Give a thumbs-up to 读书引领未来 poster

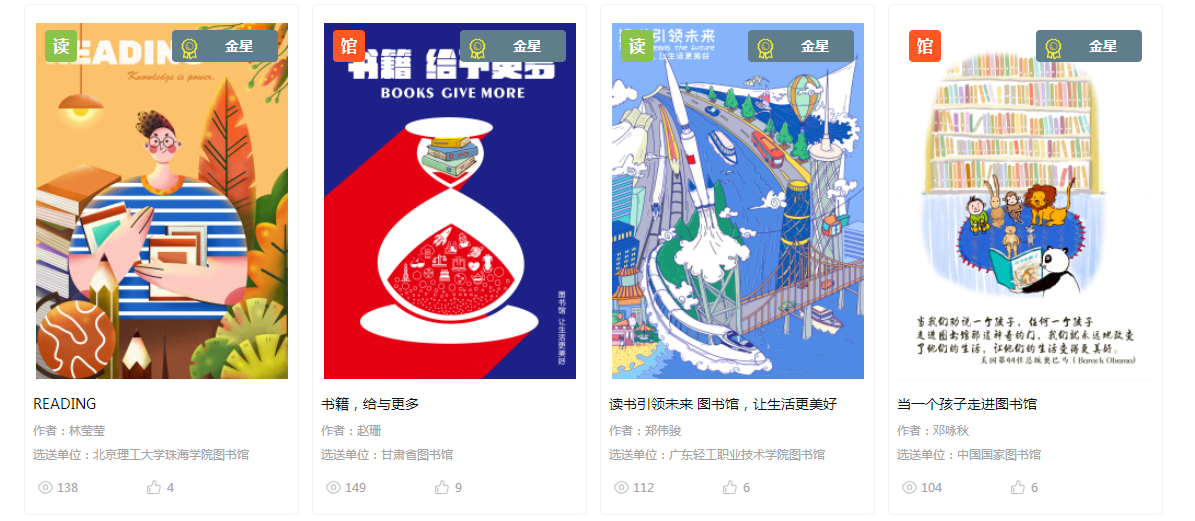[730, 487]
